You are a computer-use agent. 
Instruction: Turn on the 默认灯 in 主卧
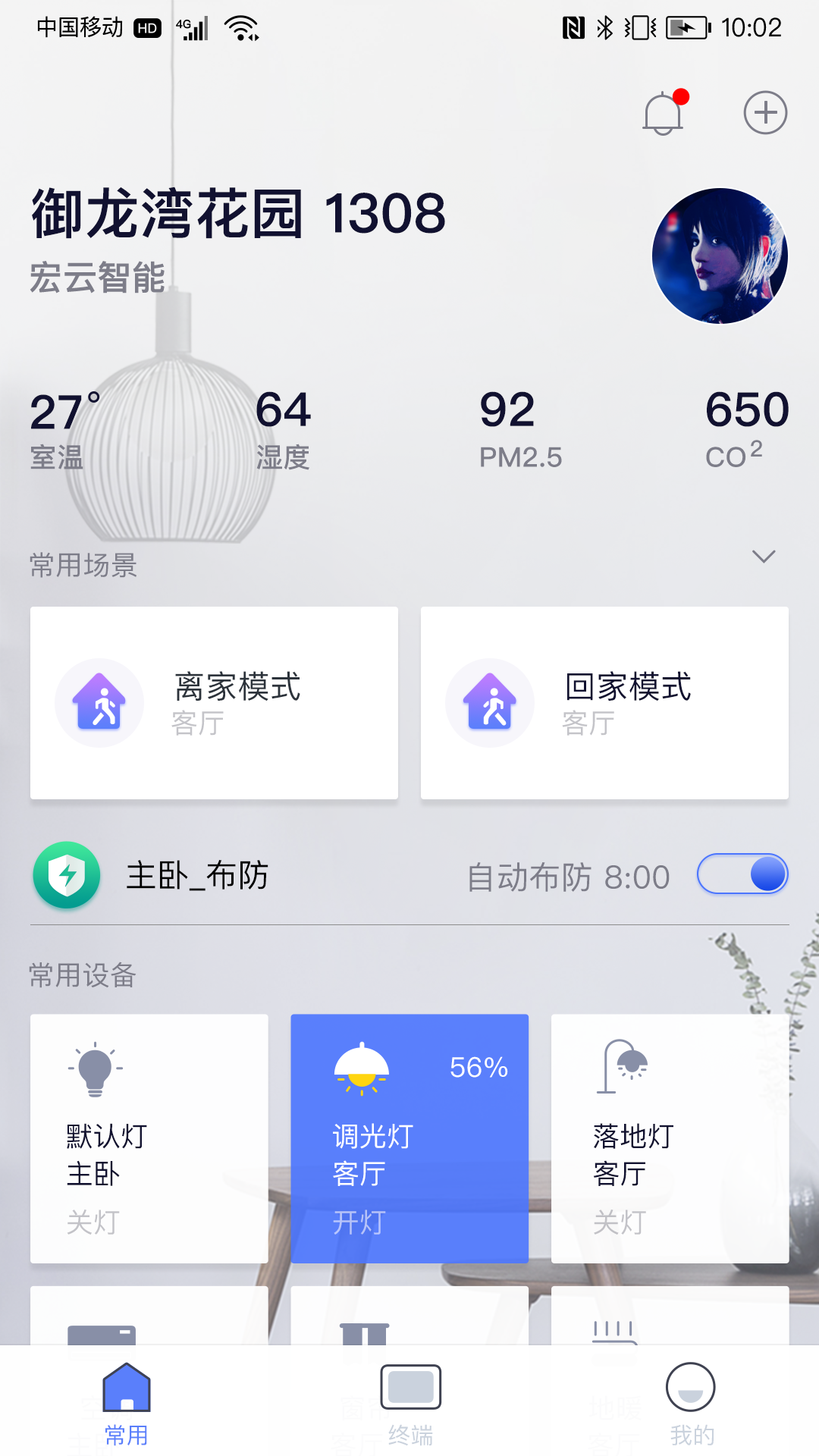tap(149, 1138)
